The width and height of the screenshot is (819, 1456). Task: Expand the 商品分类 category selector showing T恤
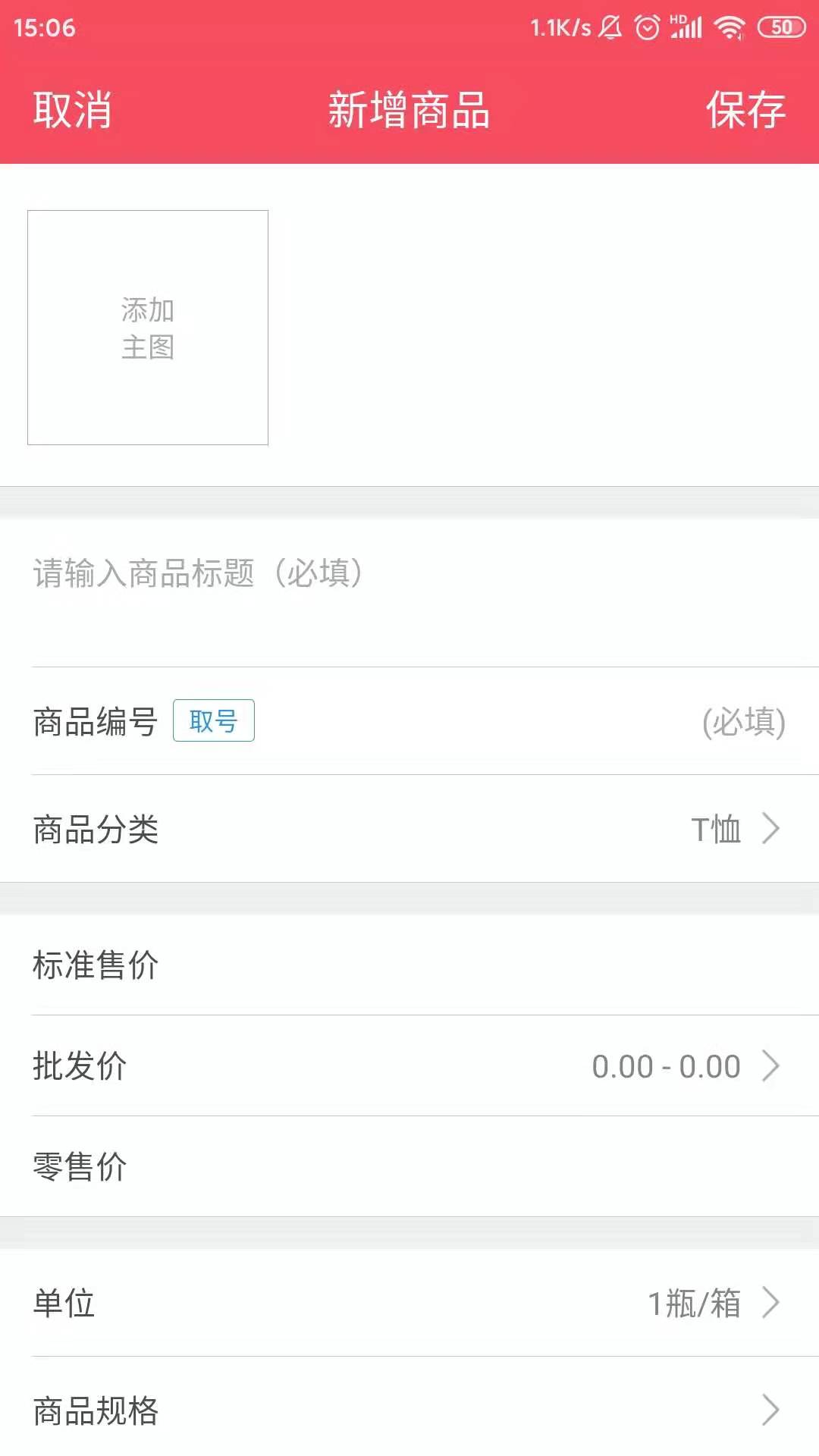pos(409,830)
